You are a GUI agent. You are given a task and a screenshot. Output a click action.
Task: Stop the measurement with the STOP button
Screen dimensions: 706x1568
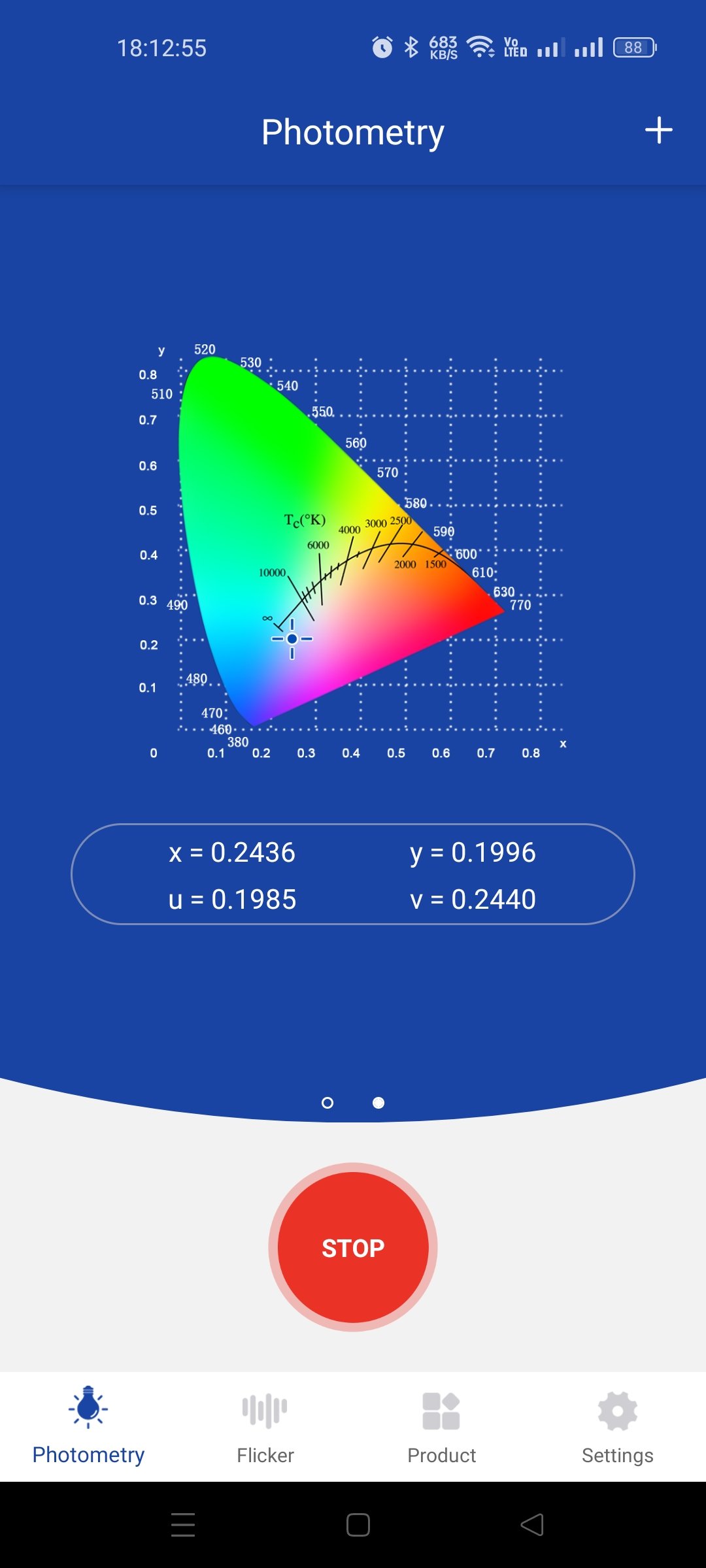point(353,1247)
